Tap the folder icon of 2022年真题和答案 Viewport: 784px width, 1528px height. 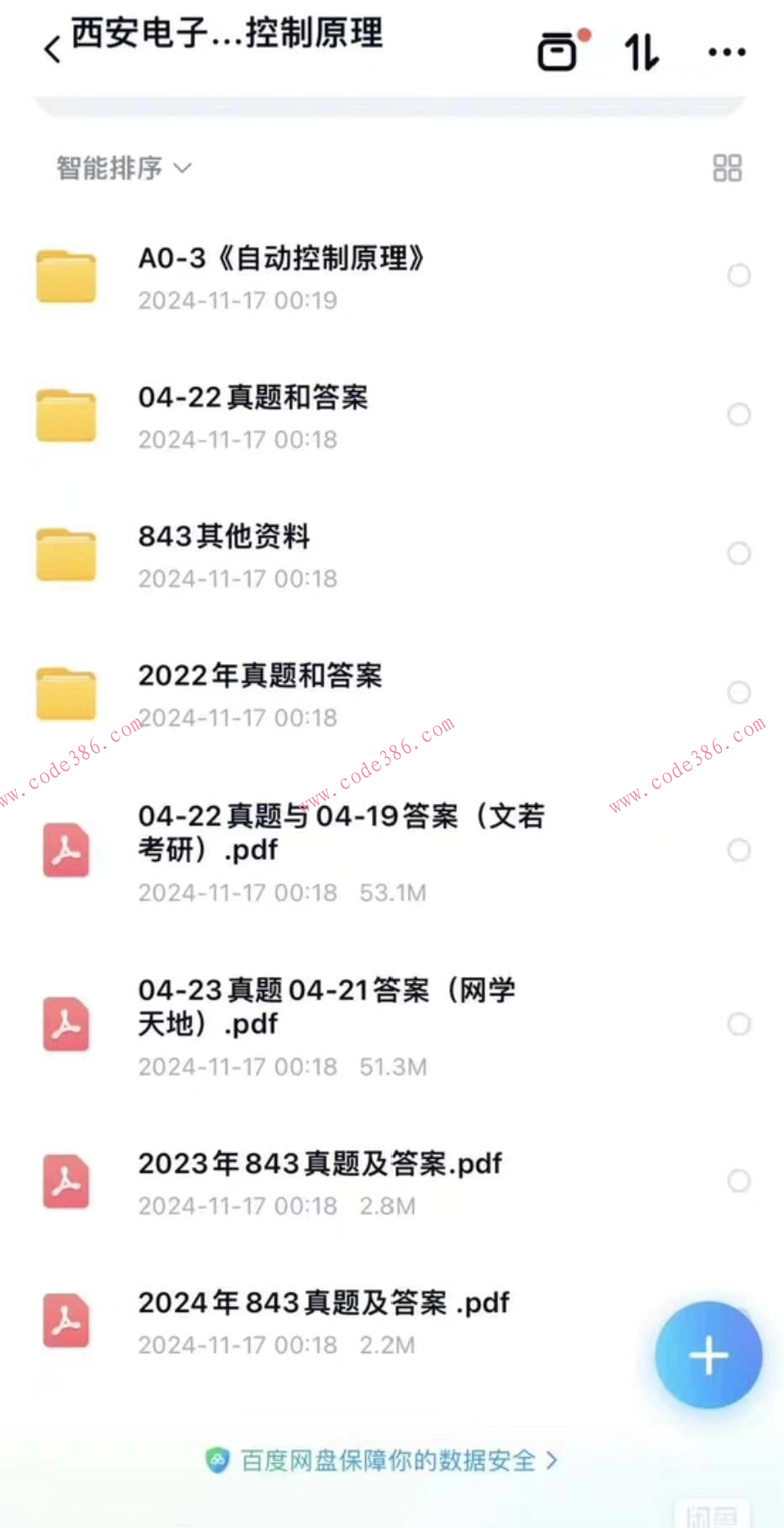(x=66, y=693)
